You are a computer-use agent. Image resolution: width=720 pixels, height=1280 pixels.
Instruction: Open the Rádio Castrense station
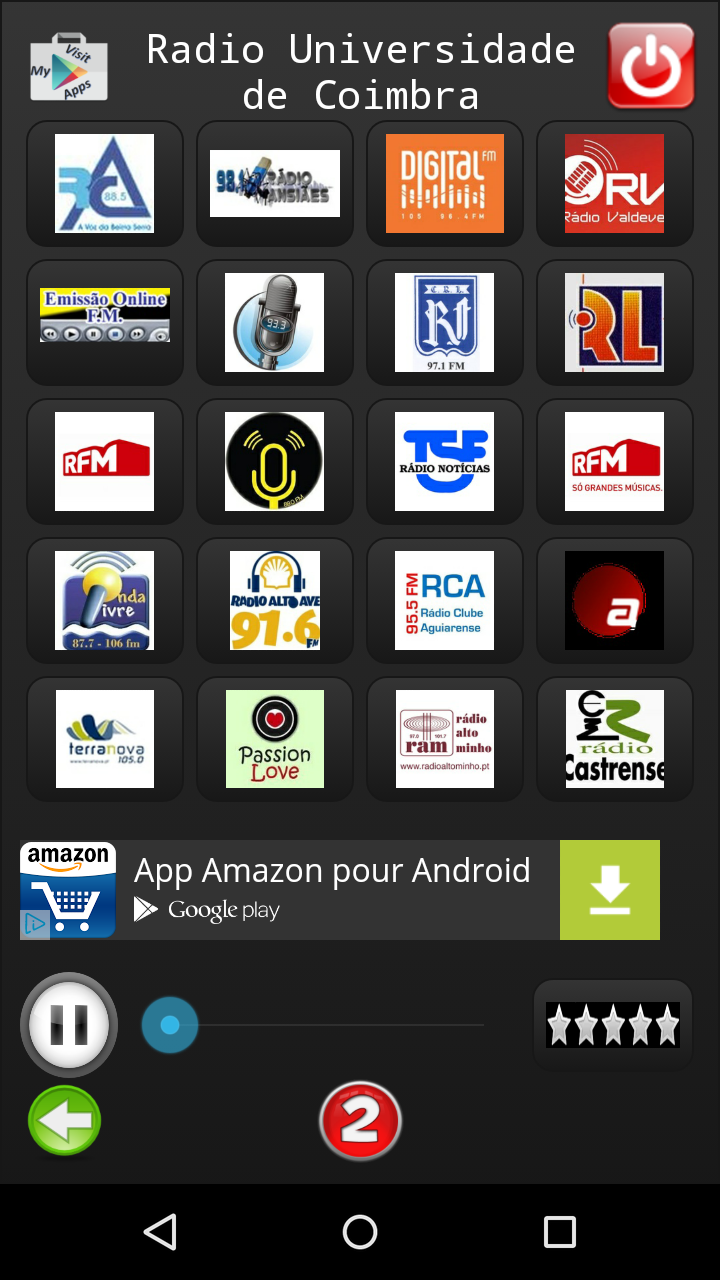tap(615, 739)
